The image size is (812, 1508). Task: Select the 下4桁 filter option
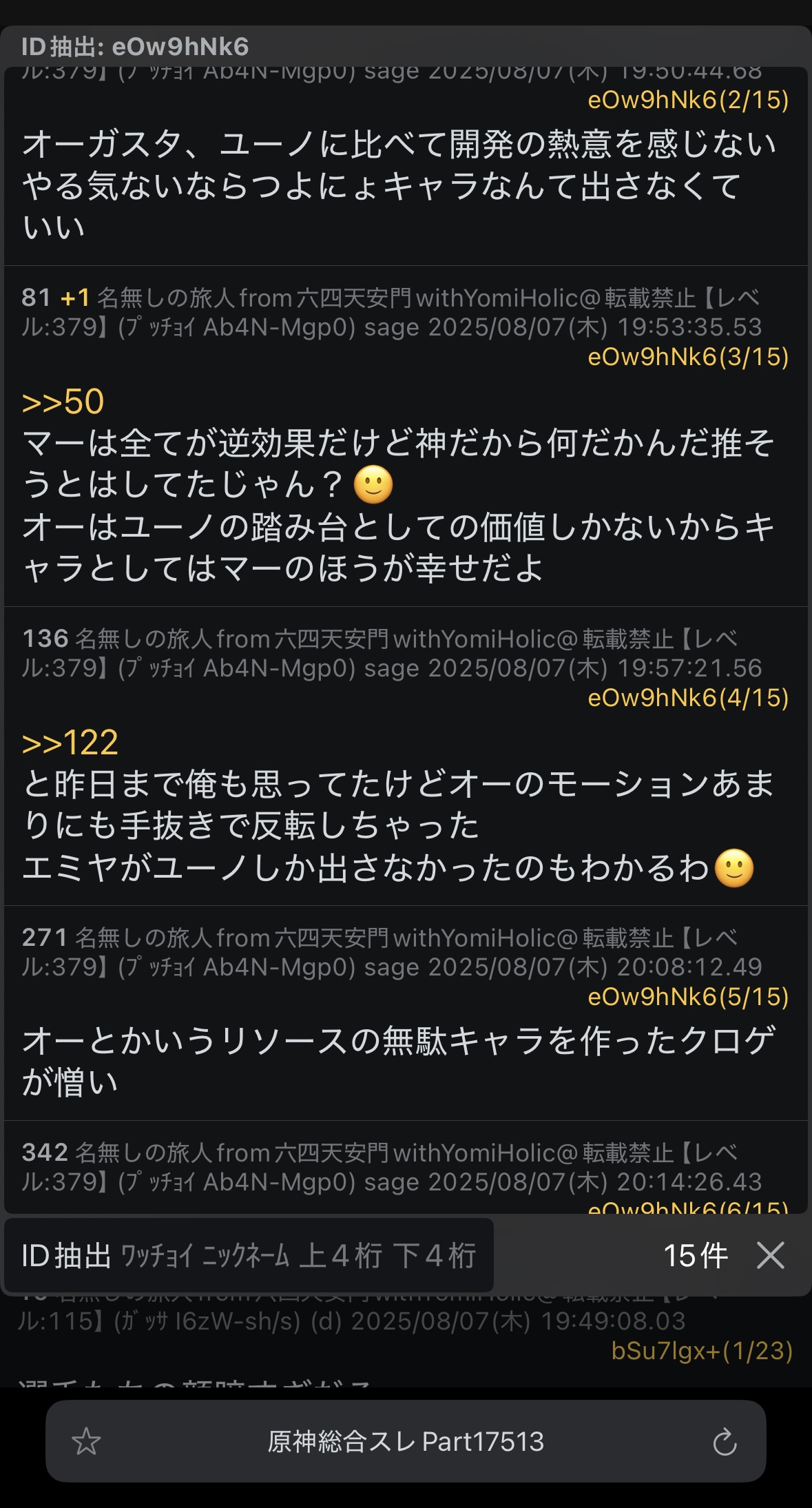click(435, 1256)
